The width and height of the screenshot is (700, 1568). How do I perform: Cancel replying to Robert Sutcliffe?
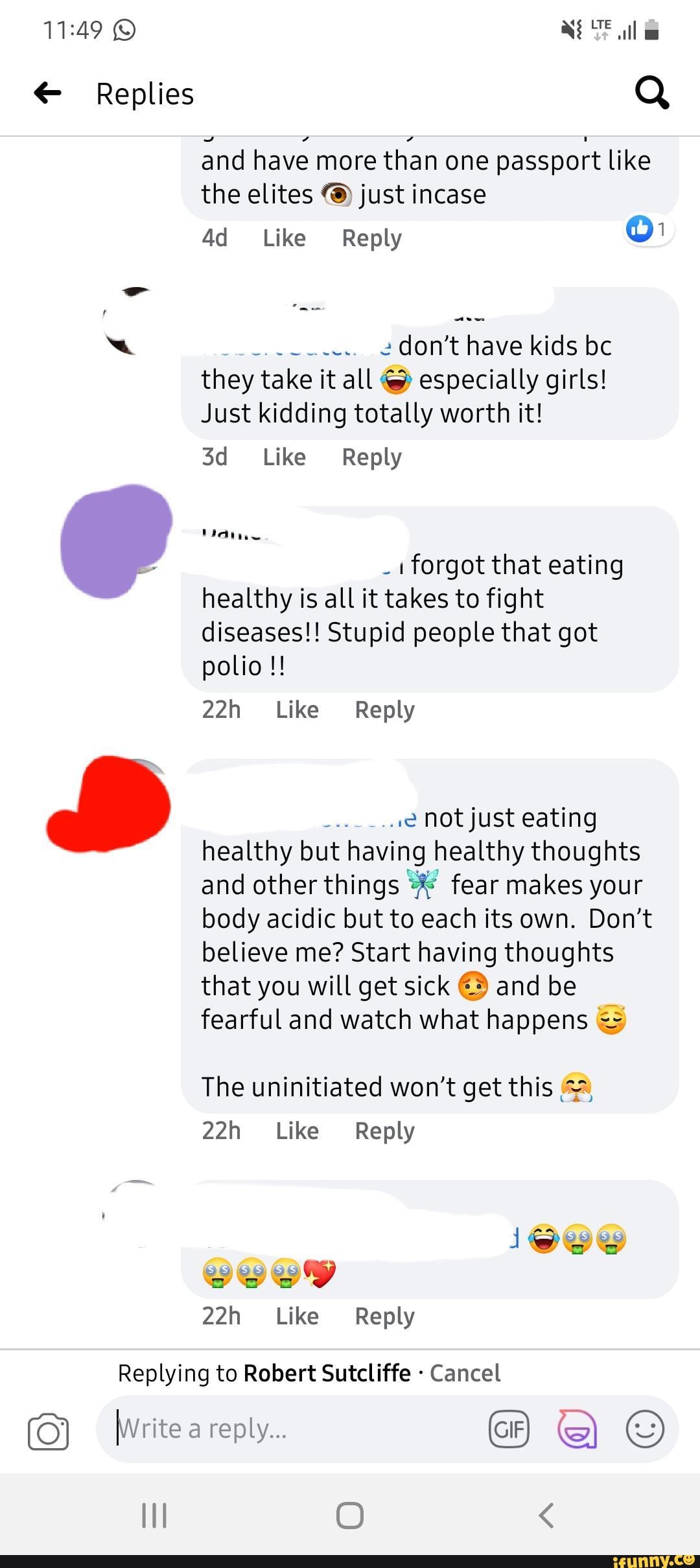(465, 1373)
